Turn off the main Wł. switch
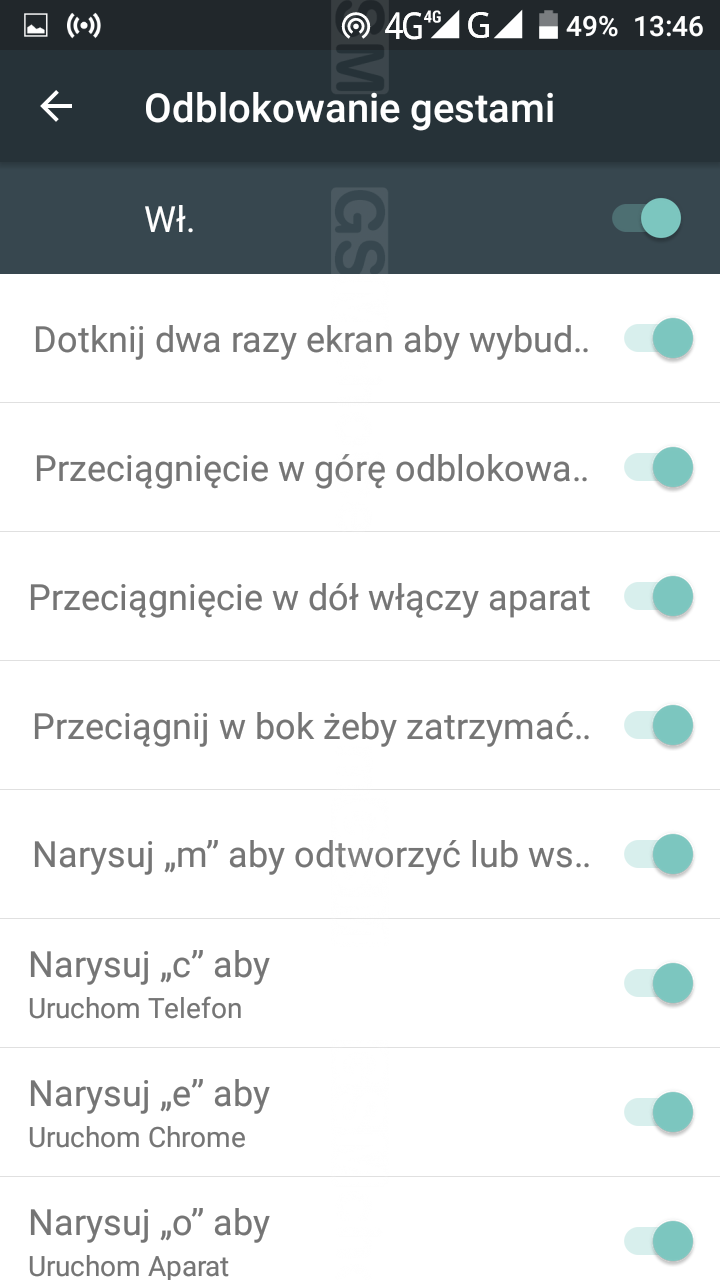Image resolution: width=720 pixels, height=1280 pixels. [648, 218]
